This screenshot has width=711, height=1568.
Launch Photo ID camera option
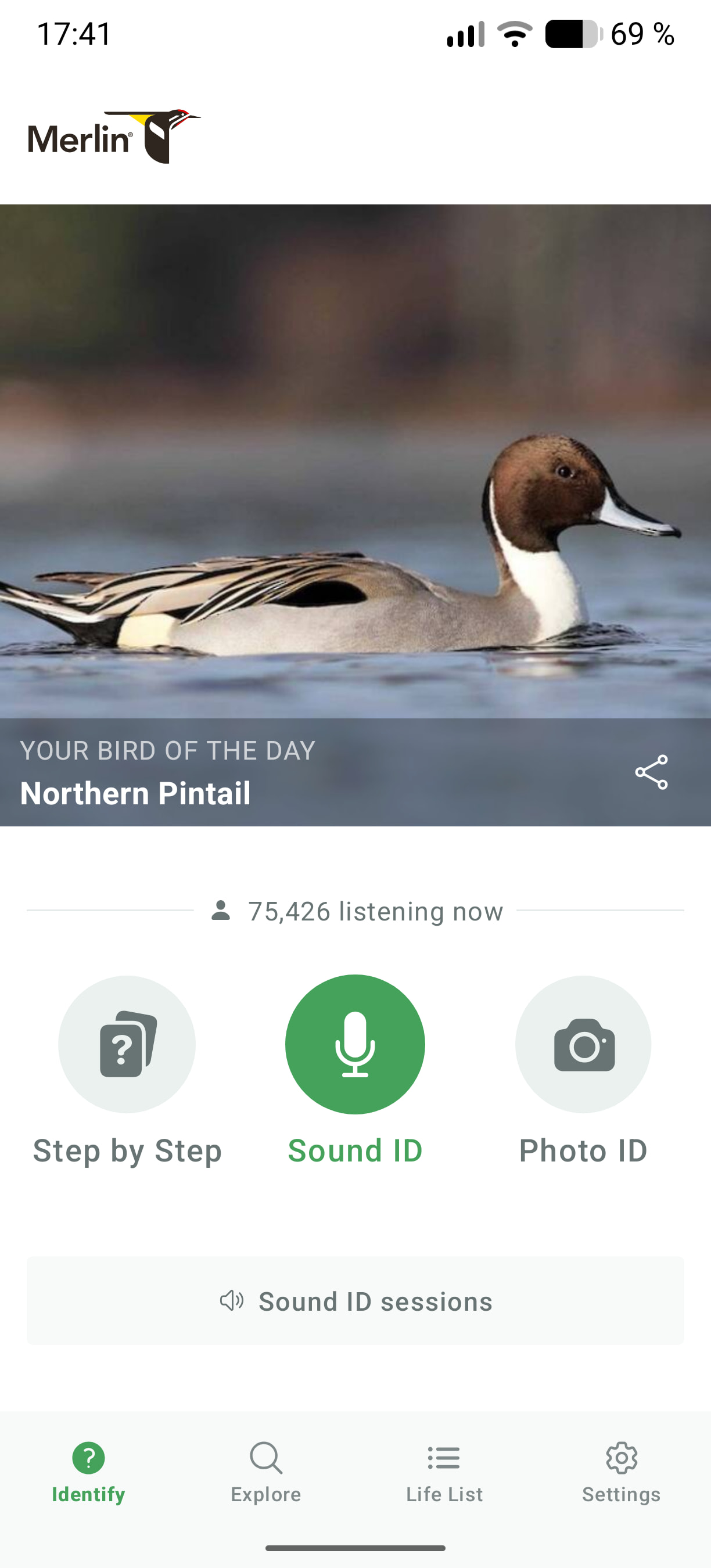[x=583, y=1045]
